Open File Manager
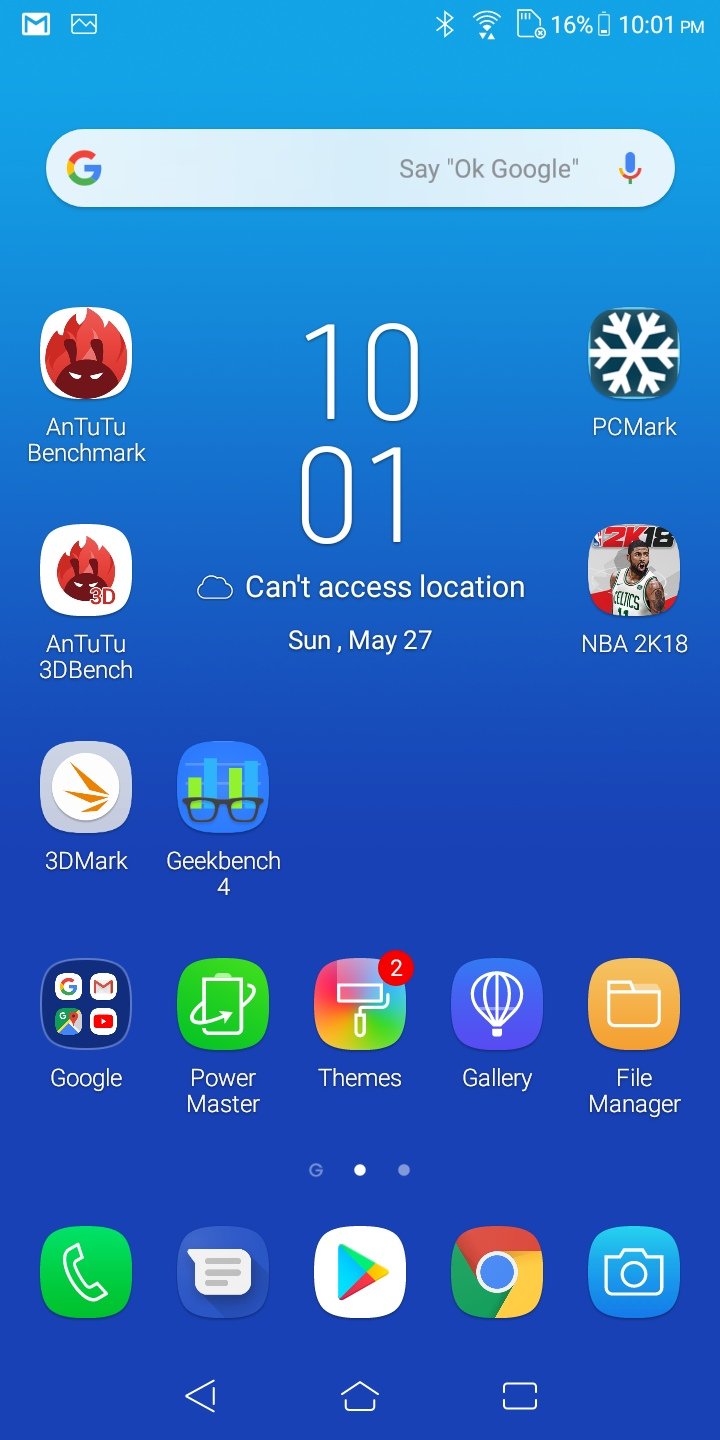This screenshot has width=720, height=1440. point(634,1005)
